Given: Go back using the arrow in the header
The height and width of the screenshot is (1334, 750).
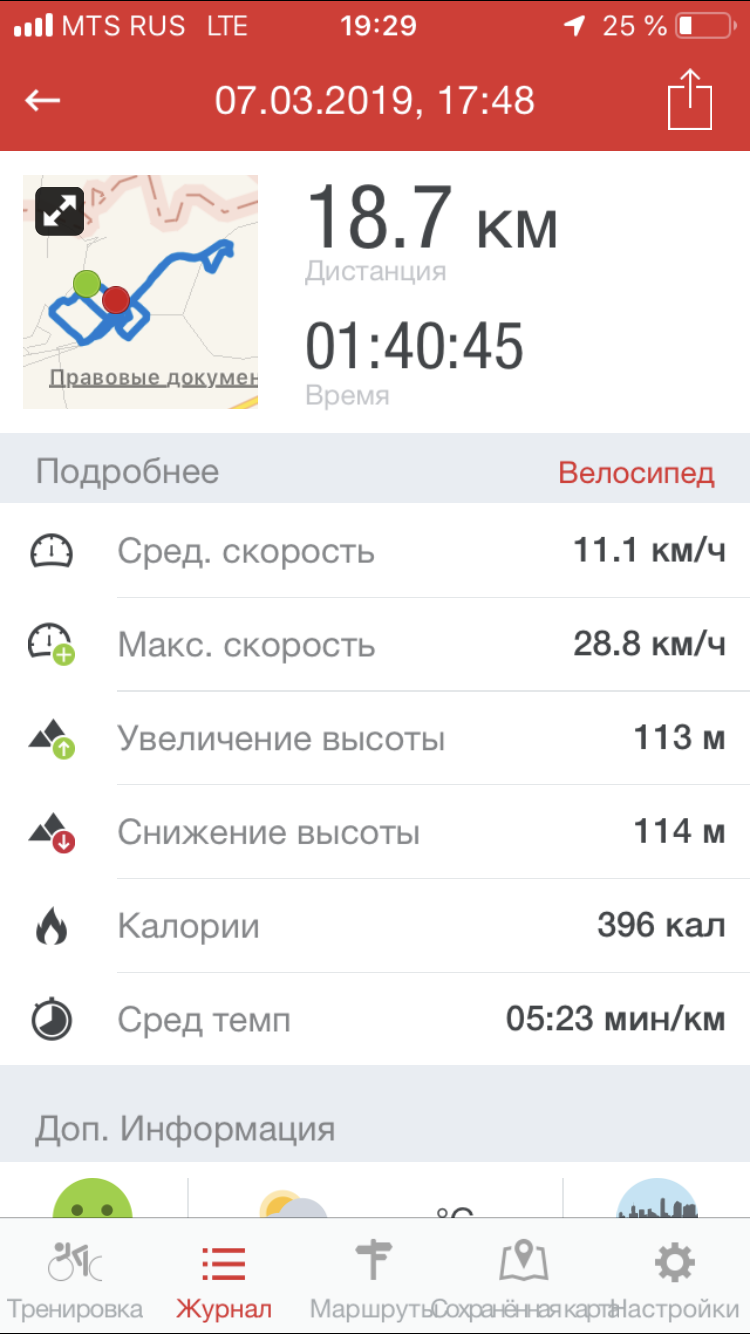Looking at the screenshot, I should tap(43, 100).
